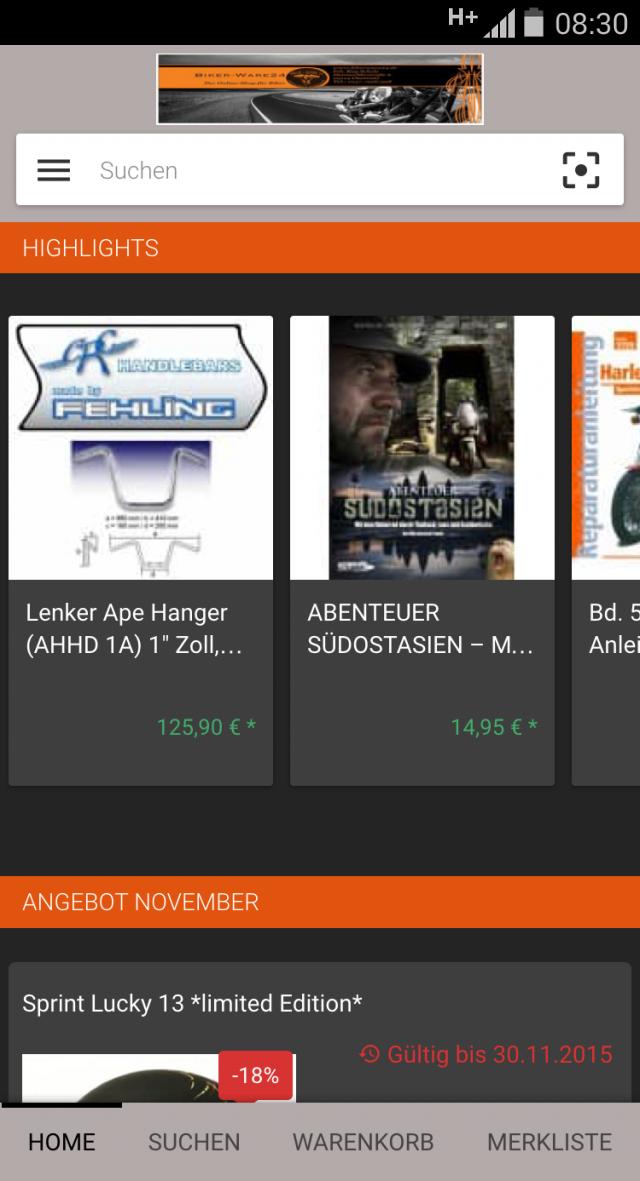Image resolution: width=640 pixels, height=1181 pixels.
Task: Open the hamburger menu drawer
Action: point(54,171)
